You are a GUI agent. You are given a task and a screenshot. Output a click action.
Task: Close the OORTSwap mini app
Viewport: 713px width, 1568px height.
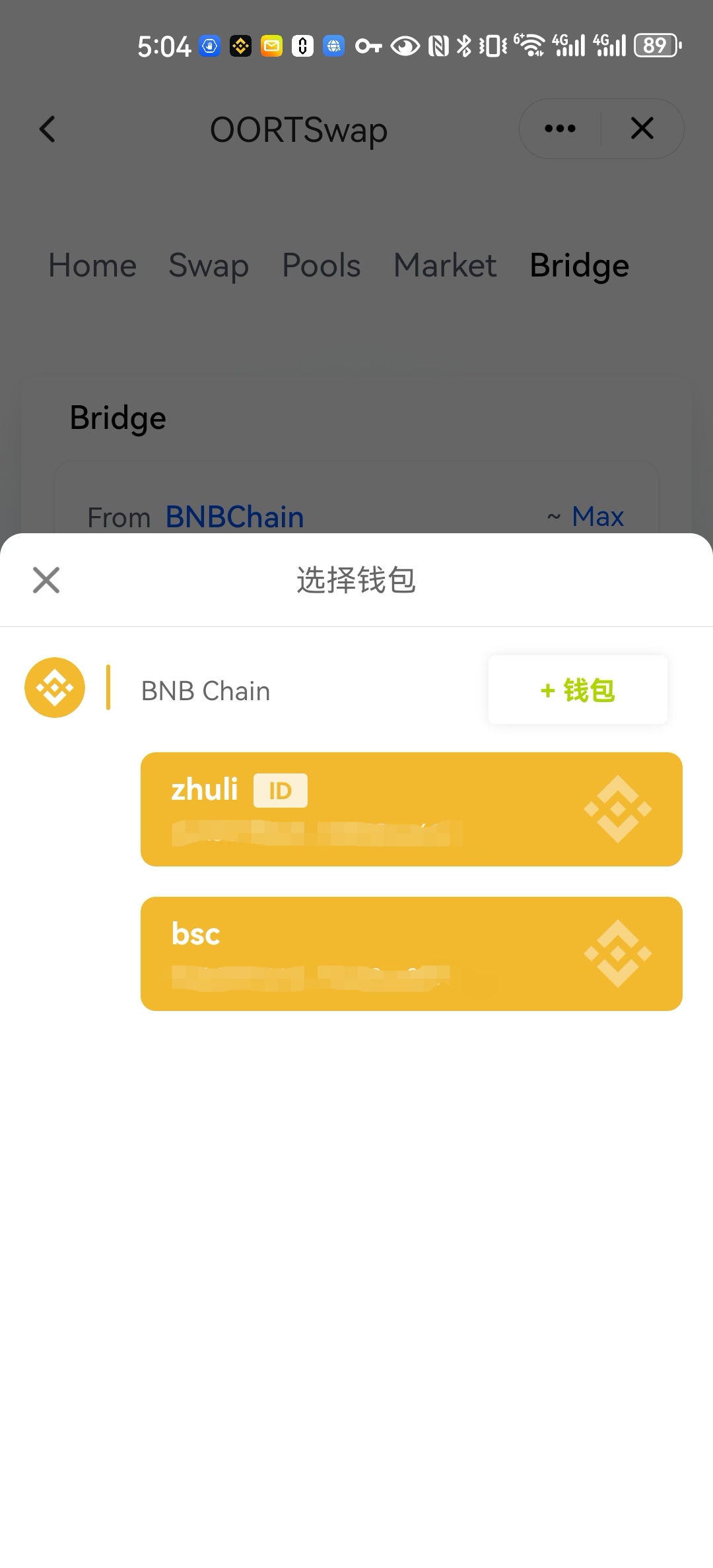coord(642,129)
